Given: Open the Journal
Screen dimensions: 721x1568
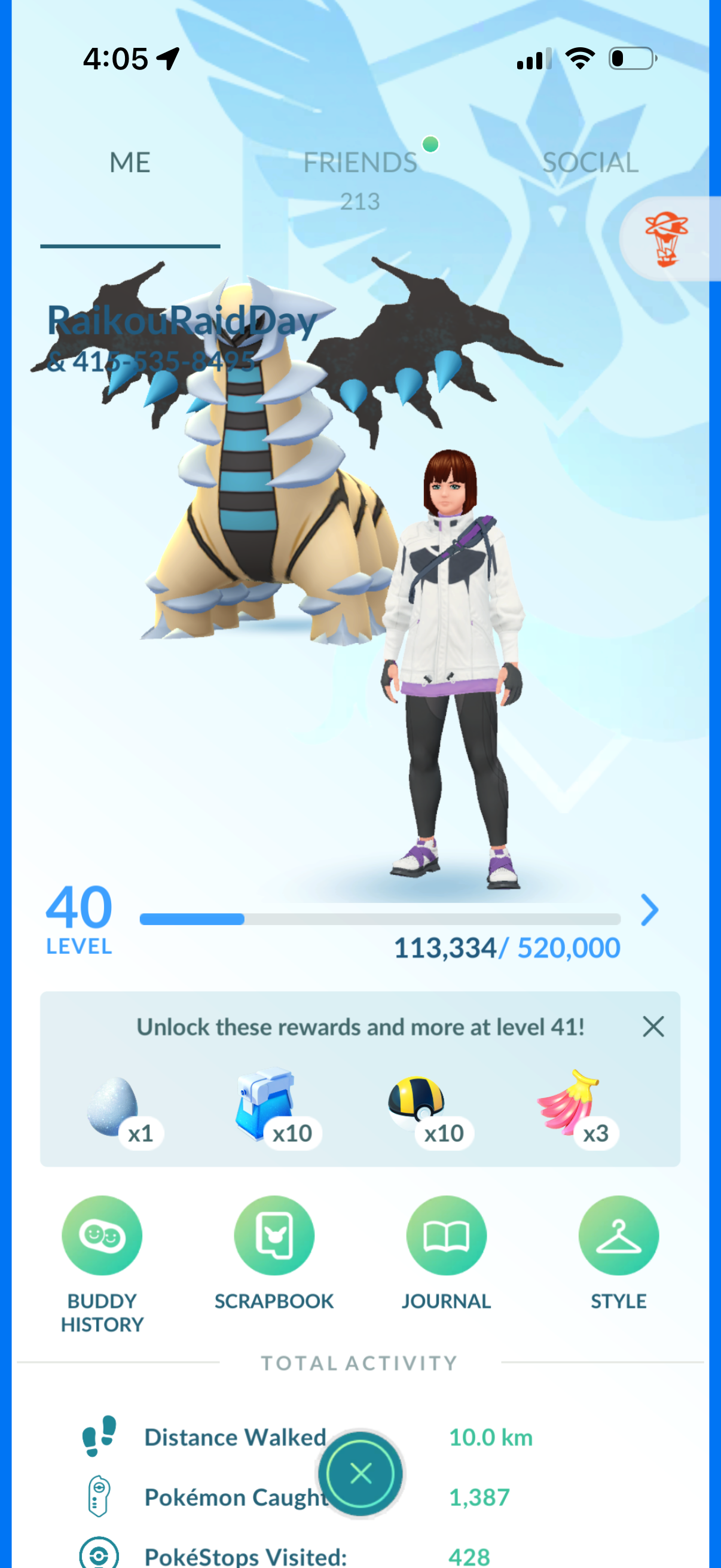Looking at the screenshot, I should pos(446,1236).
